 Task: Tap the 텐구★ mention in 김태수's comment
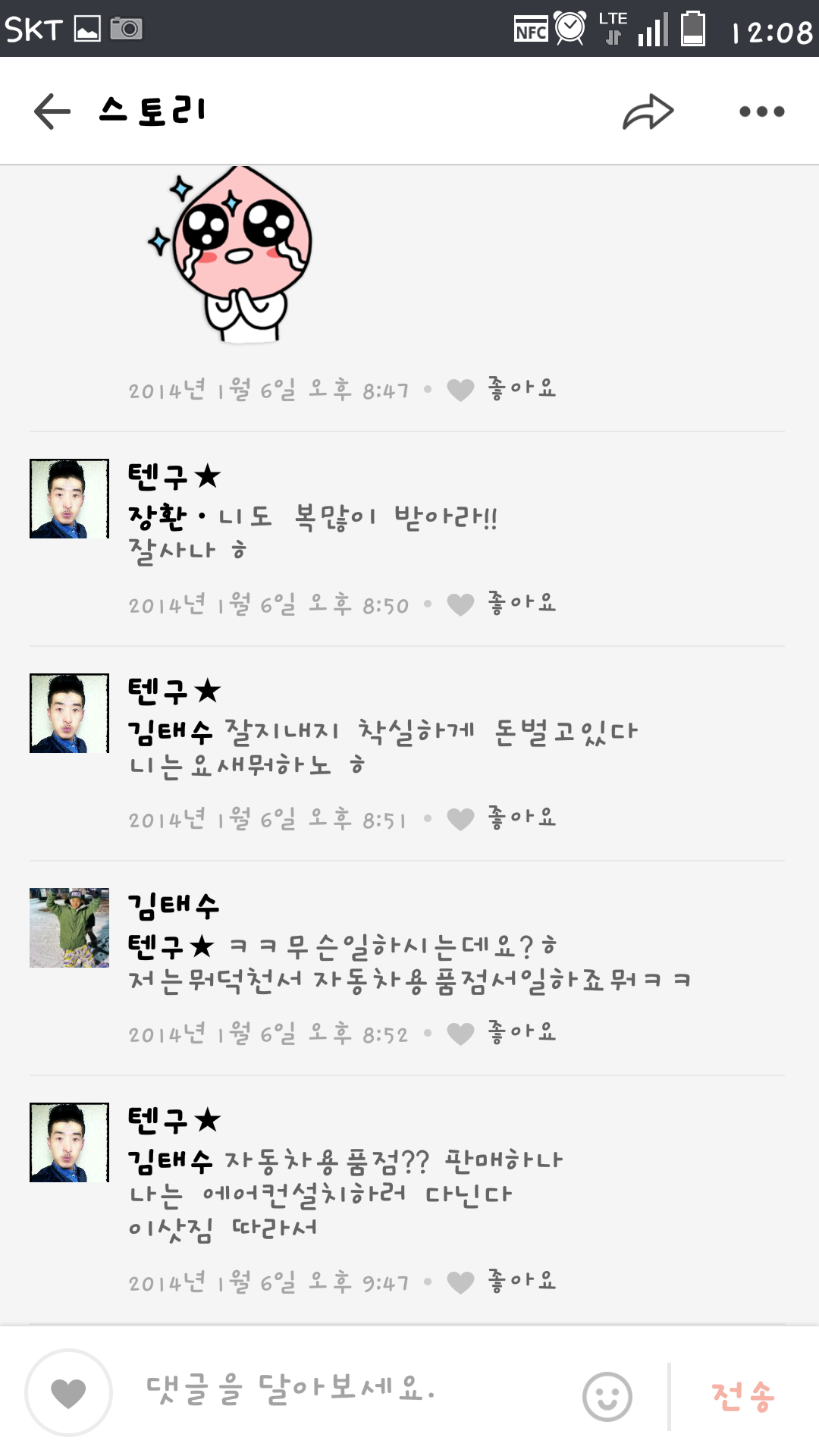pyautogui.click(x=171, y=946)
